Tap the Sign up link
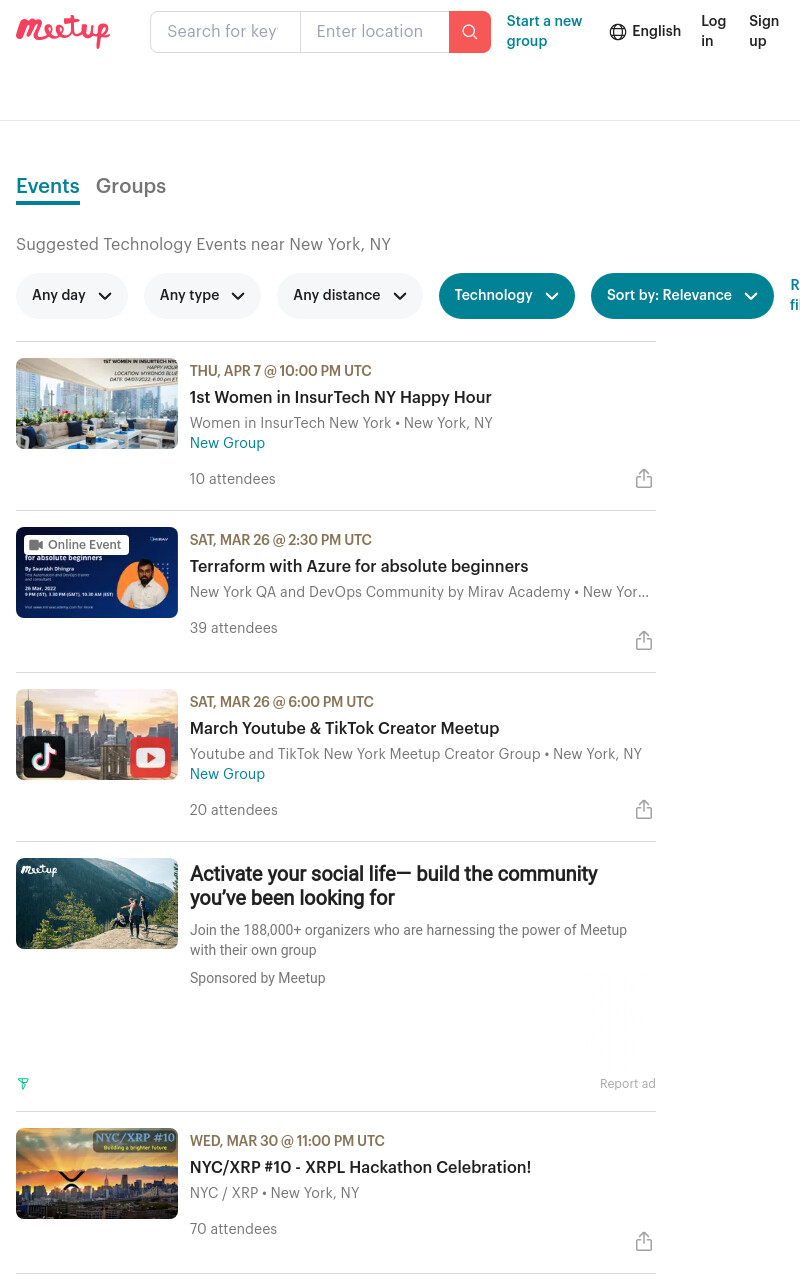The height and width of the screenshot is (1280, 800). (764, 32)
